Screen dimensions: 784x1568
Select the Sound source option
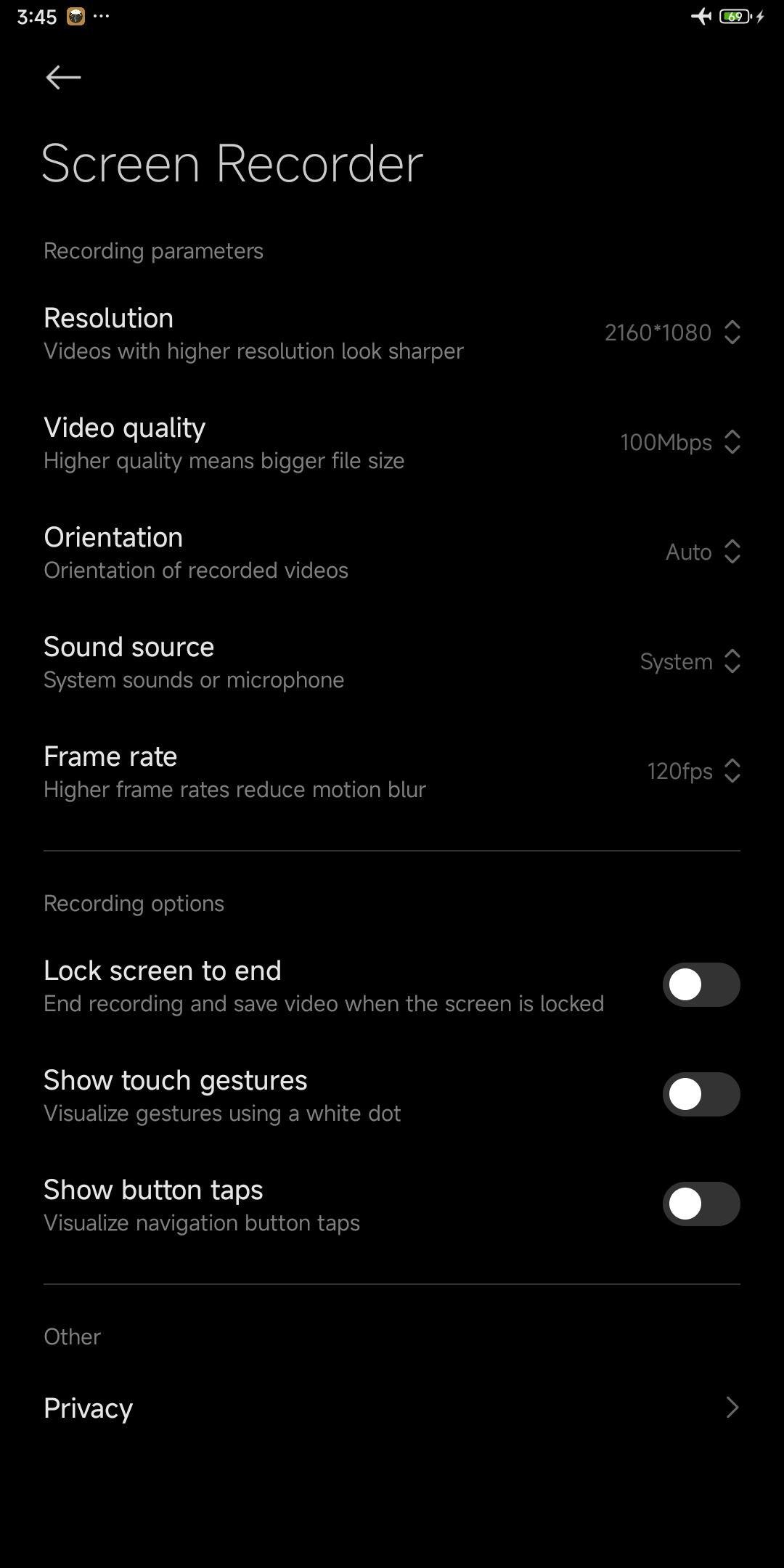pyautogui.click(x=392, y=662)
